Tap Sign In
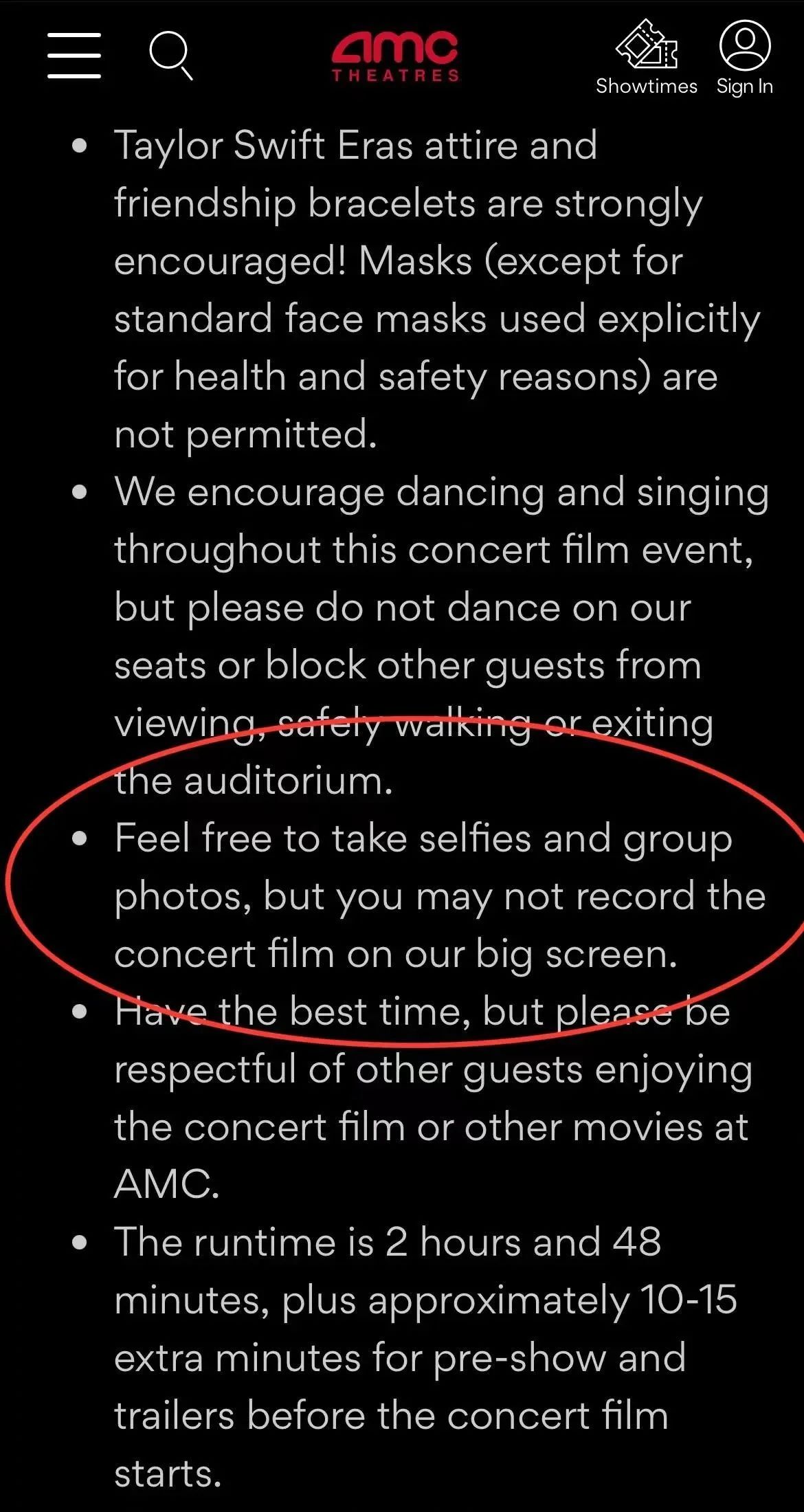Image resolution: width=804 pixels, height=1512 pixels. pyautogui.click(x=745, y=58)
